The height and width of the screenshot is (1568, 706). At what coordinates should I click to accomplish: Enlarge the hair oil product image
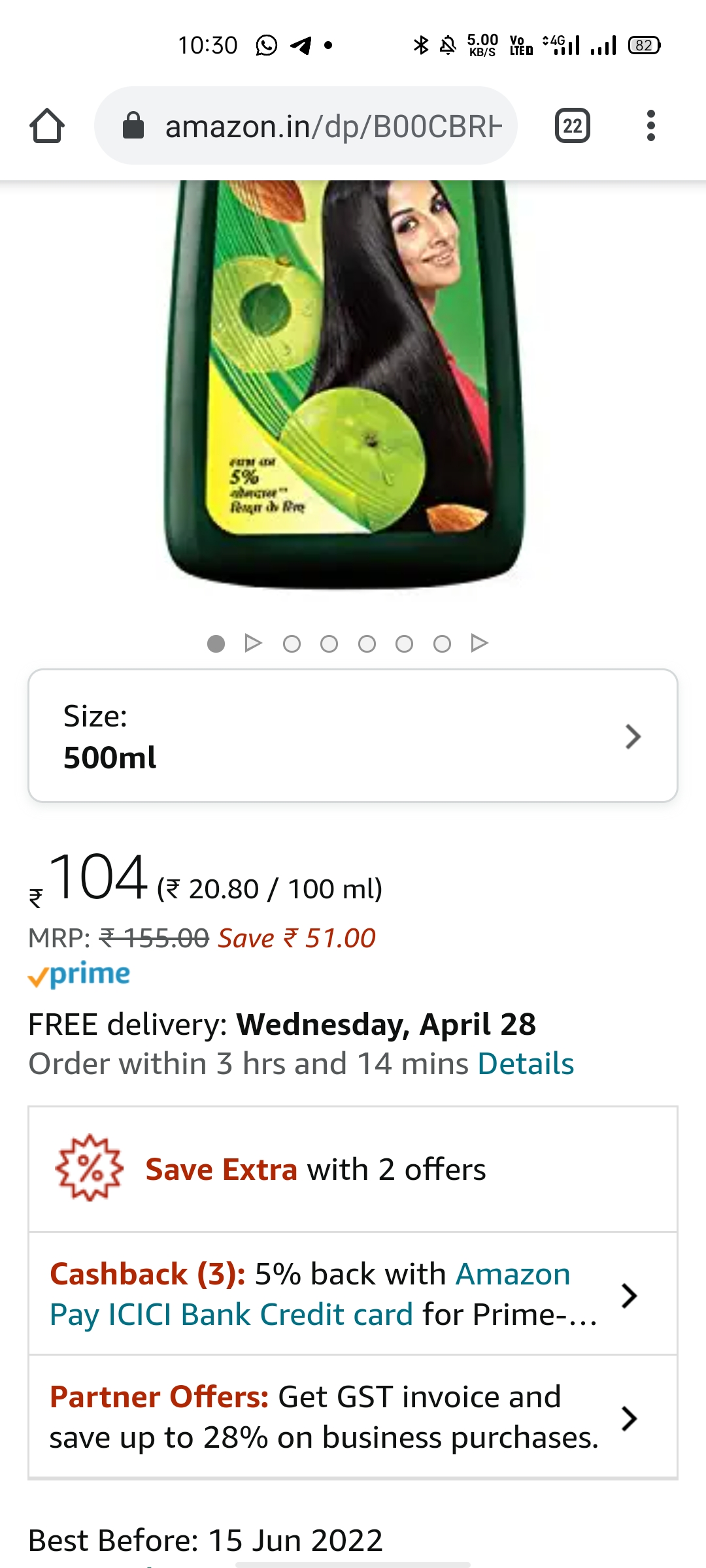point(345,385)
